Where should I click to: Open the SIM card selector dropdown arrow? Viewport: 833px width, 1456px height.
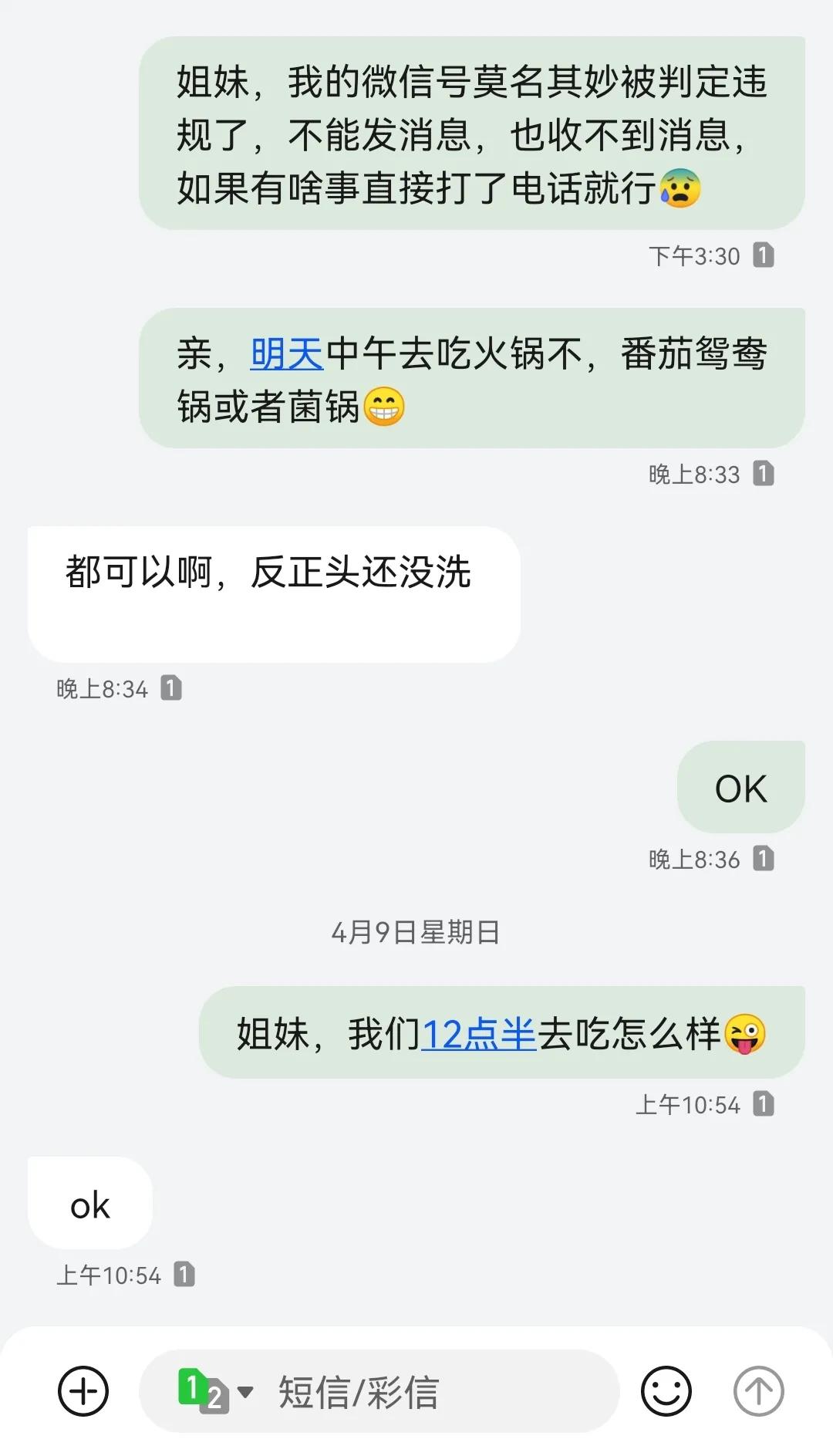click(x=246, y=1391)
